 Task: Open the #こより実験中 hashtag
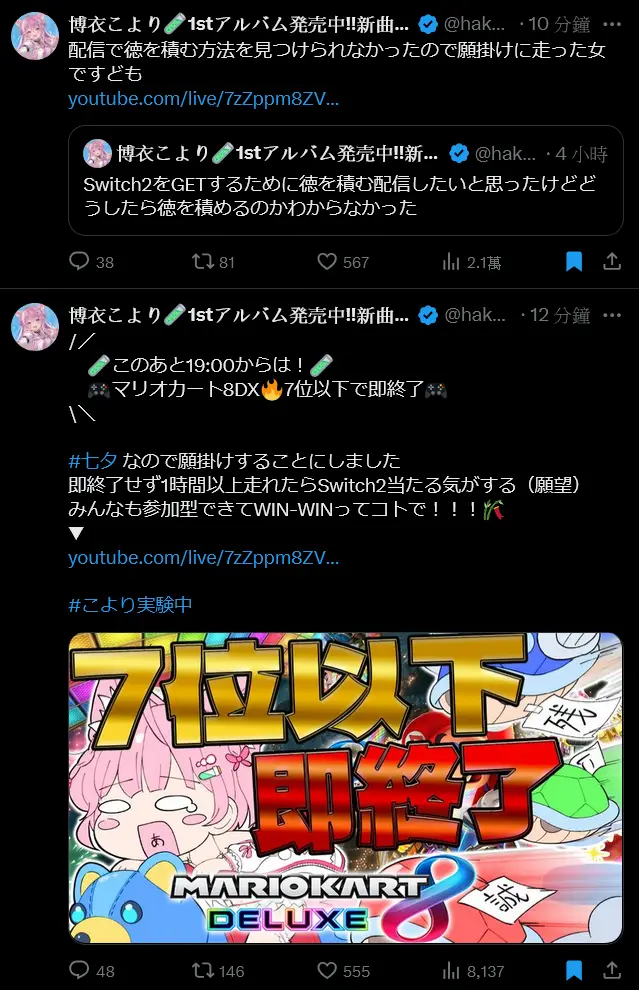click(x=130, y=605)
